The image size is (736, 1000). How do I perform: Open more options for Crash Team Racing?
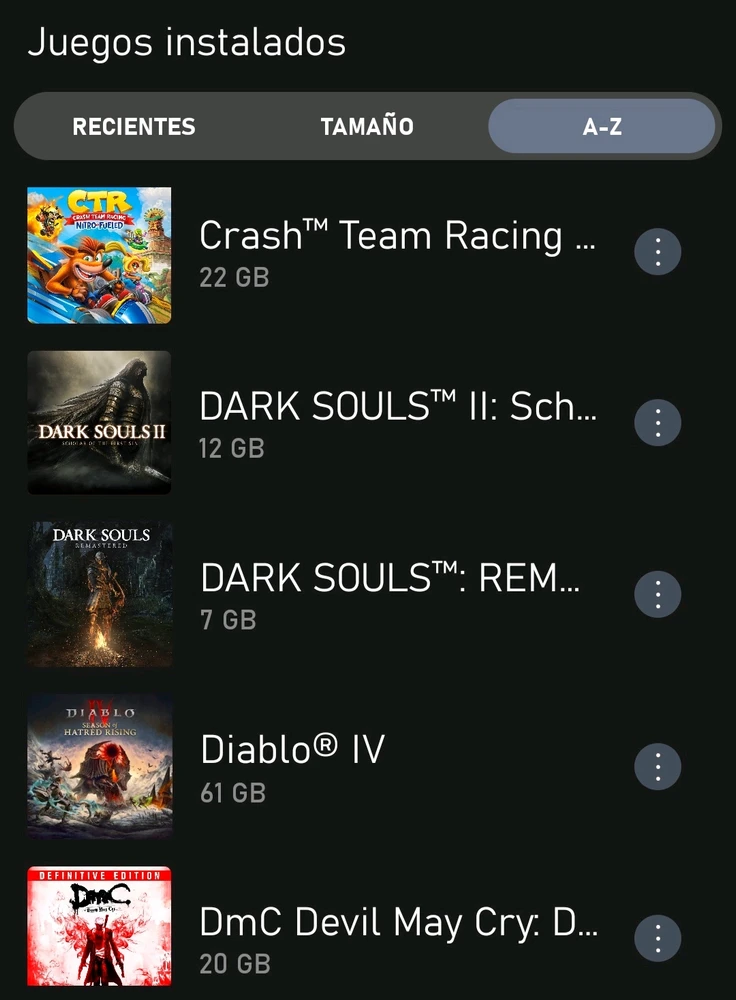(x=657, y=252)
